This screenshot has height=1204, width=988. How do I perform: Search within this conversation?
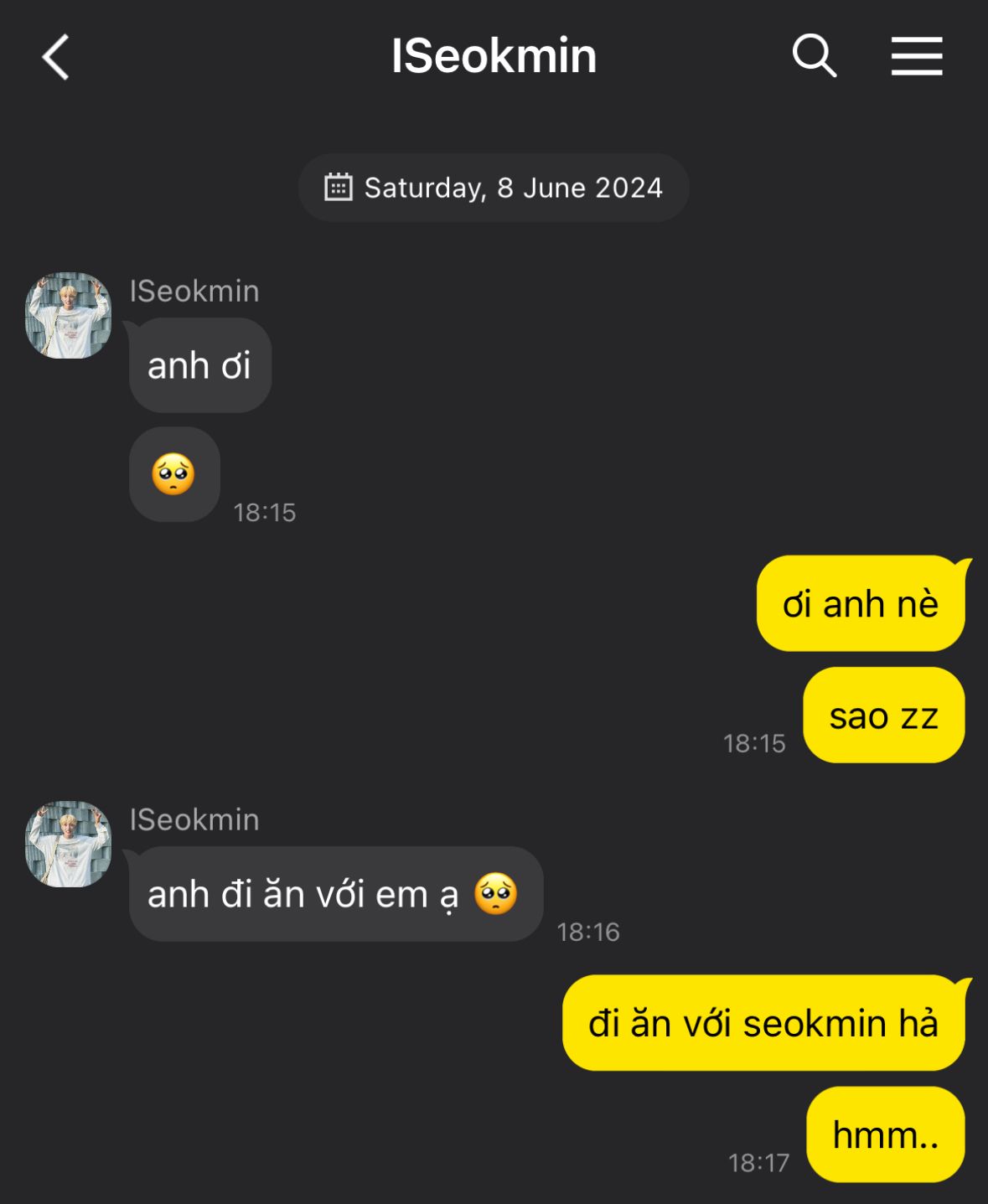[814, 56]
